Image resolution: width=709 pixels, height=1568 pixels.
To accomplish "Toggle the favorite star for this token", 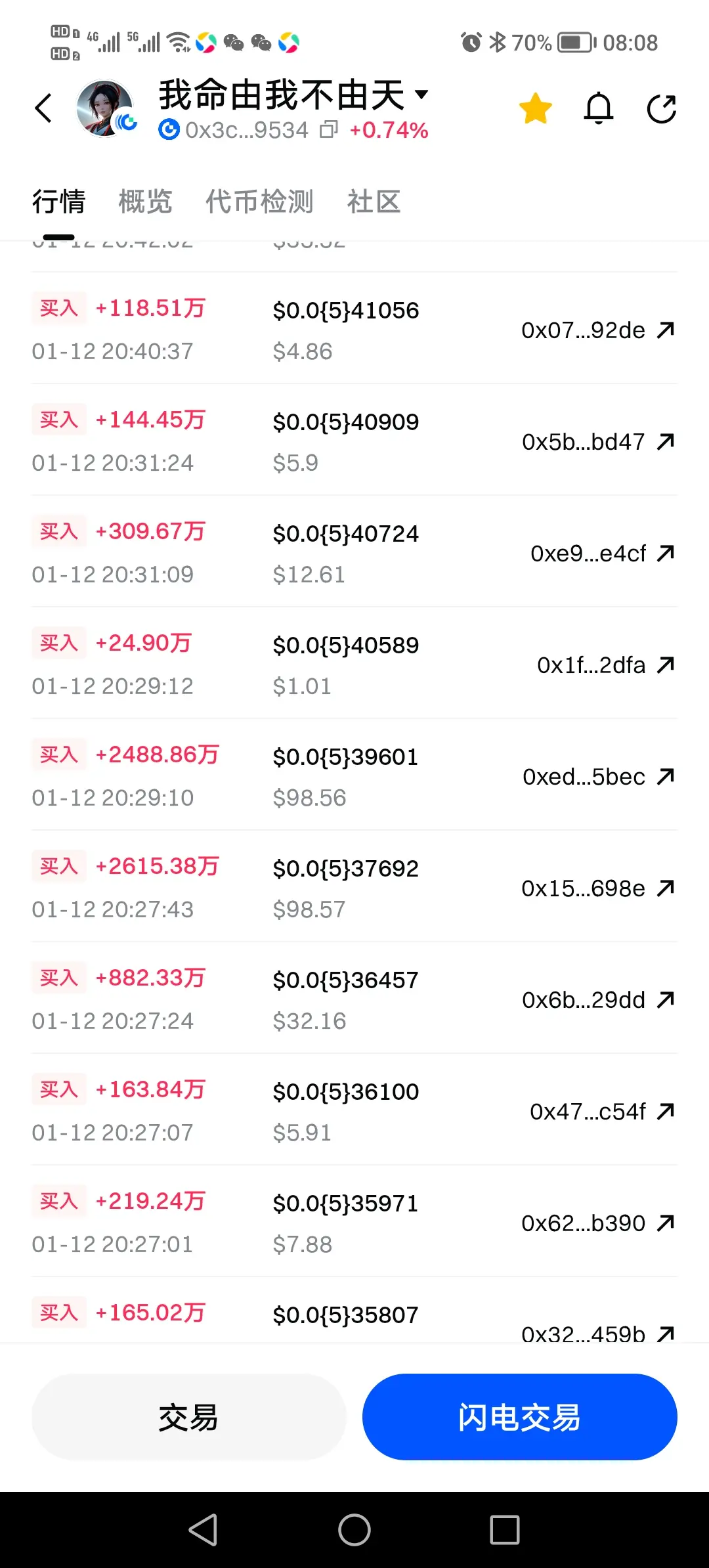I will pos(535,108).
